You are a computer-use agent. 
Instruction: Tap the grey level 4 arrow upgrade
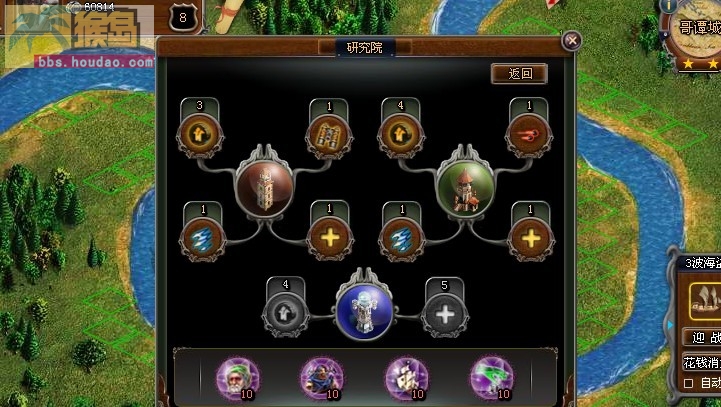[x=285, y=313]
